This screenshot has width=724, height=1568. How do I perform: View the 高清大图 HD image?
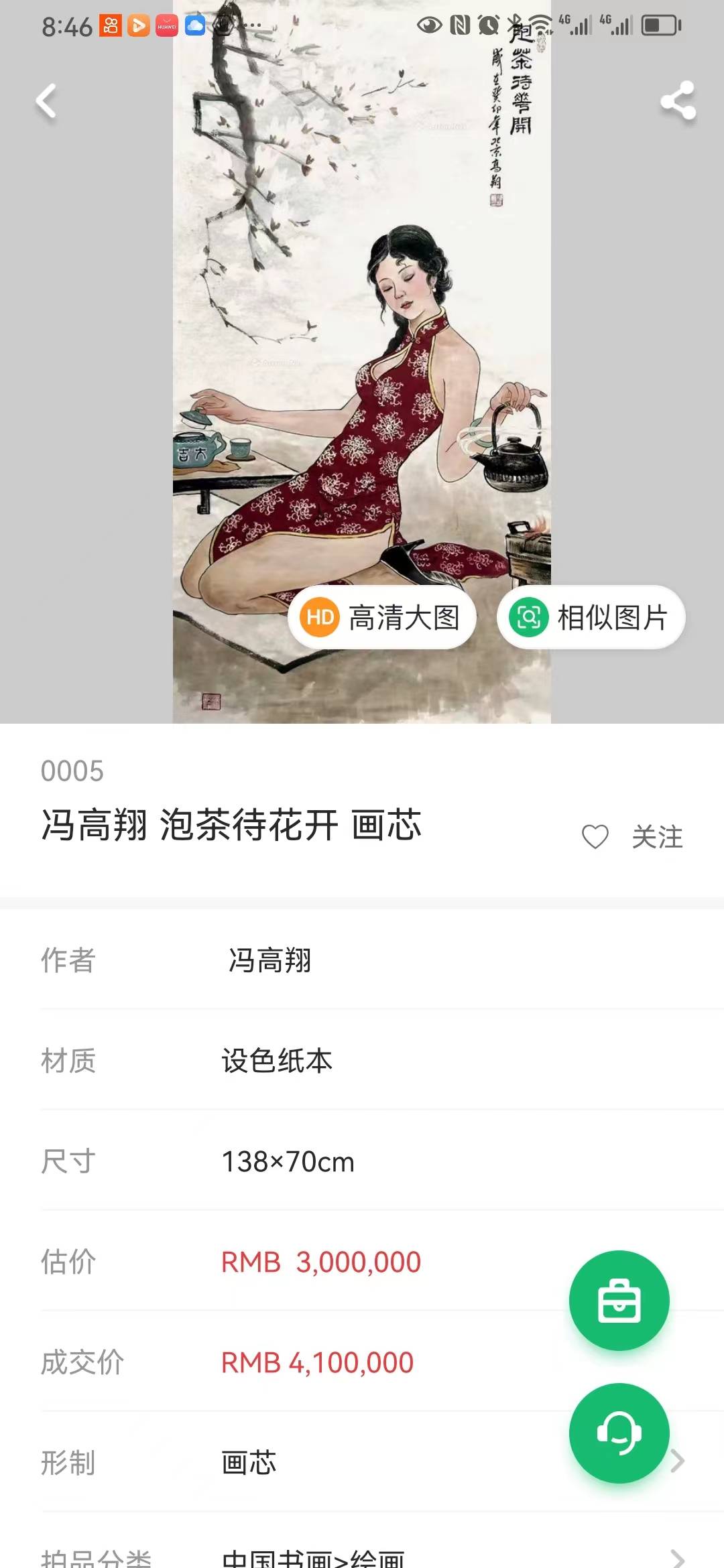coord(382,617)
